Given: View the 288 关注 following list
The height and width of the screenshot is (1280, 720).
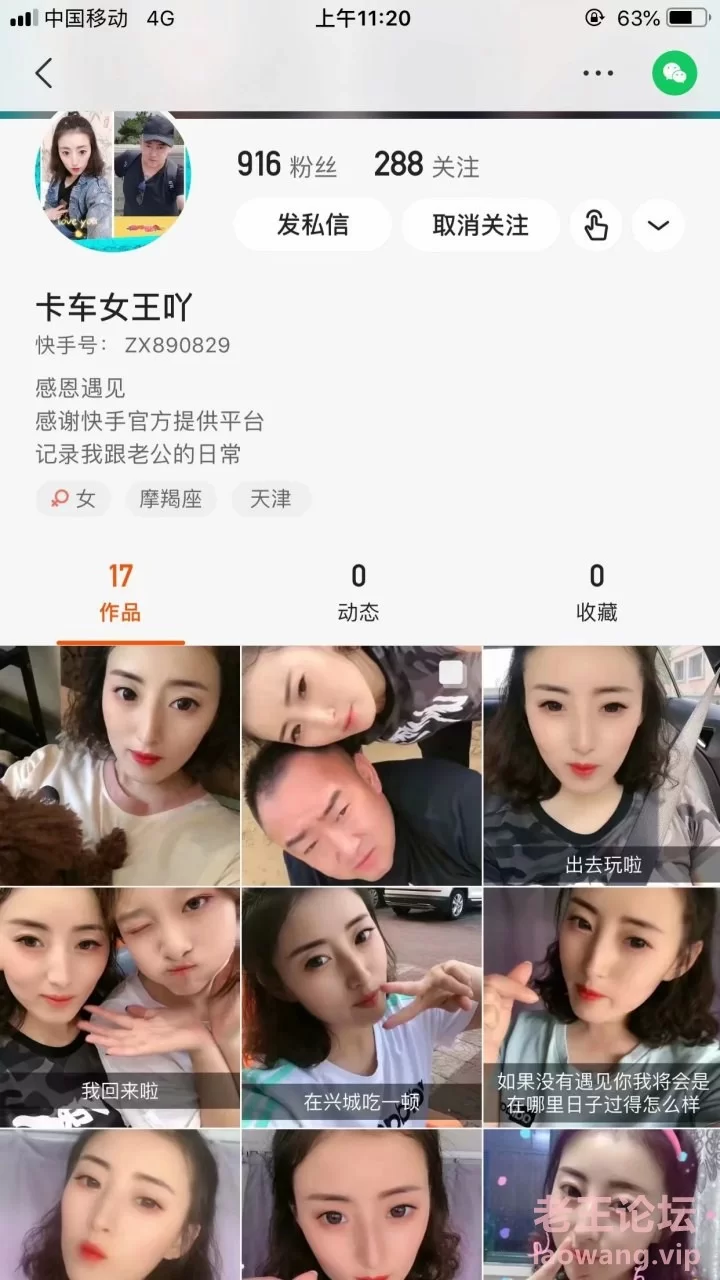Looking at the screenshot, I should point(427,165).
